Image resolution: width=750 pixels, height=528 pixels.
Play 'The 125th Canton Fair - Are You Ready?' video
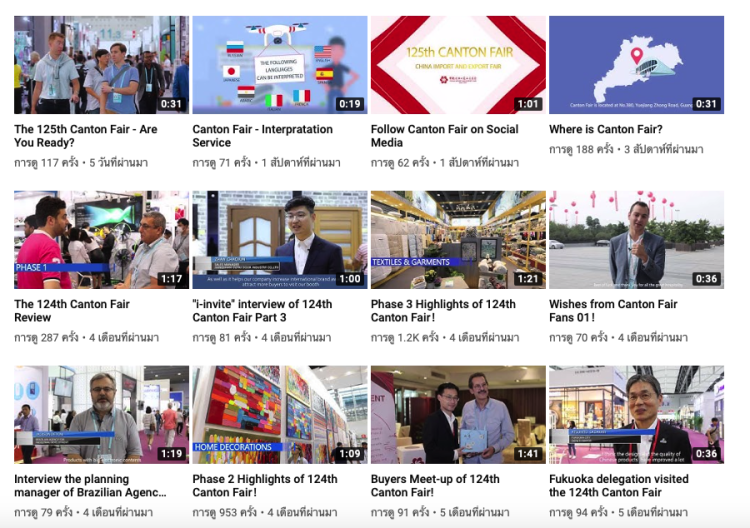pos(101,65)
